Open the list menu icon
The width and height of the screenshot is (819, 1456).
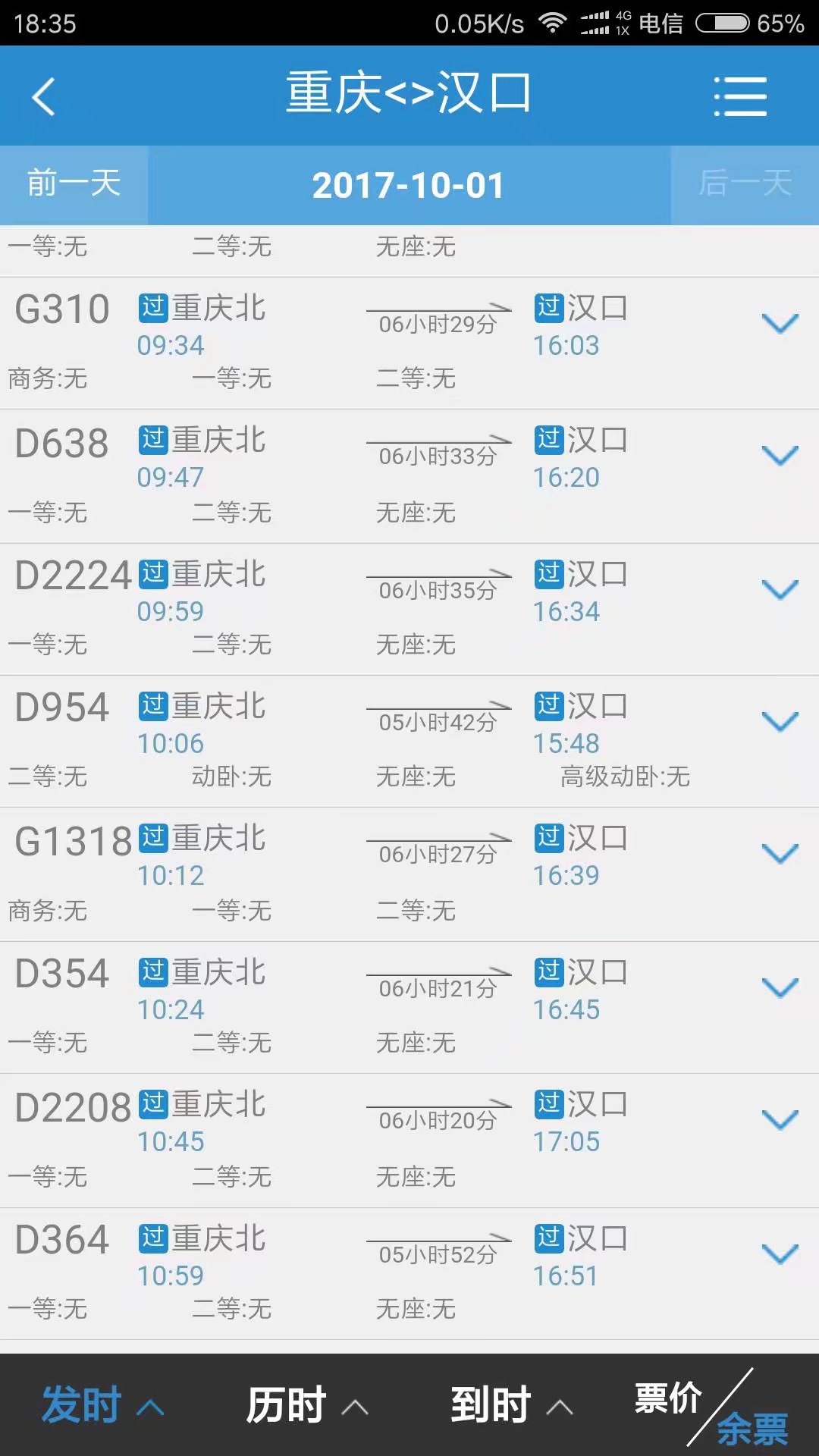740,97
